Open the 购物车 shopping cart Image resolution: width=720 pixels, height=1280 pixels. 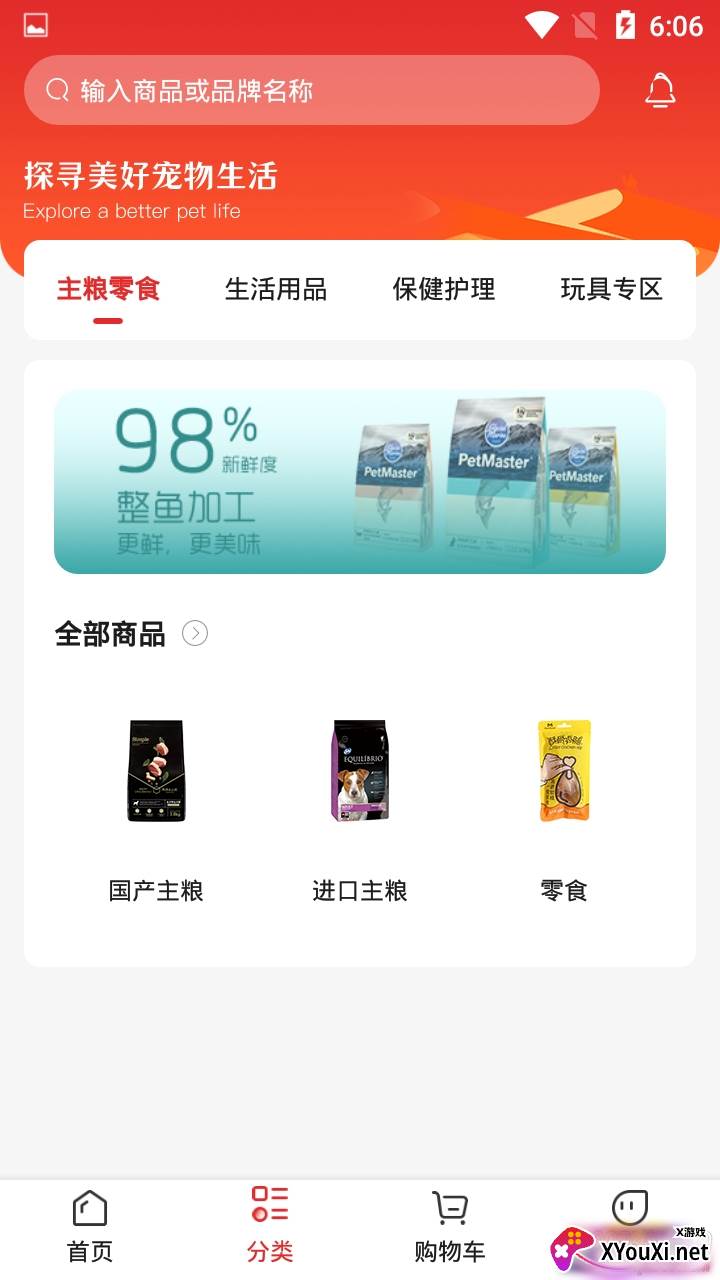450,1225
